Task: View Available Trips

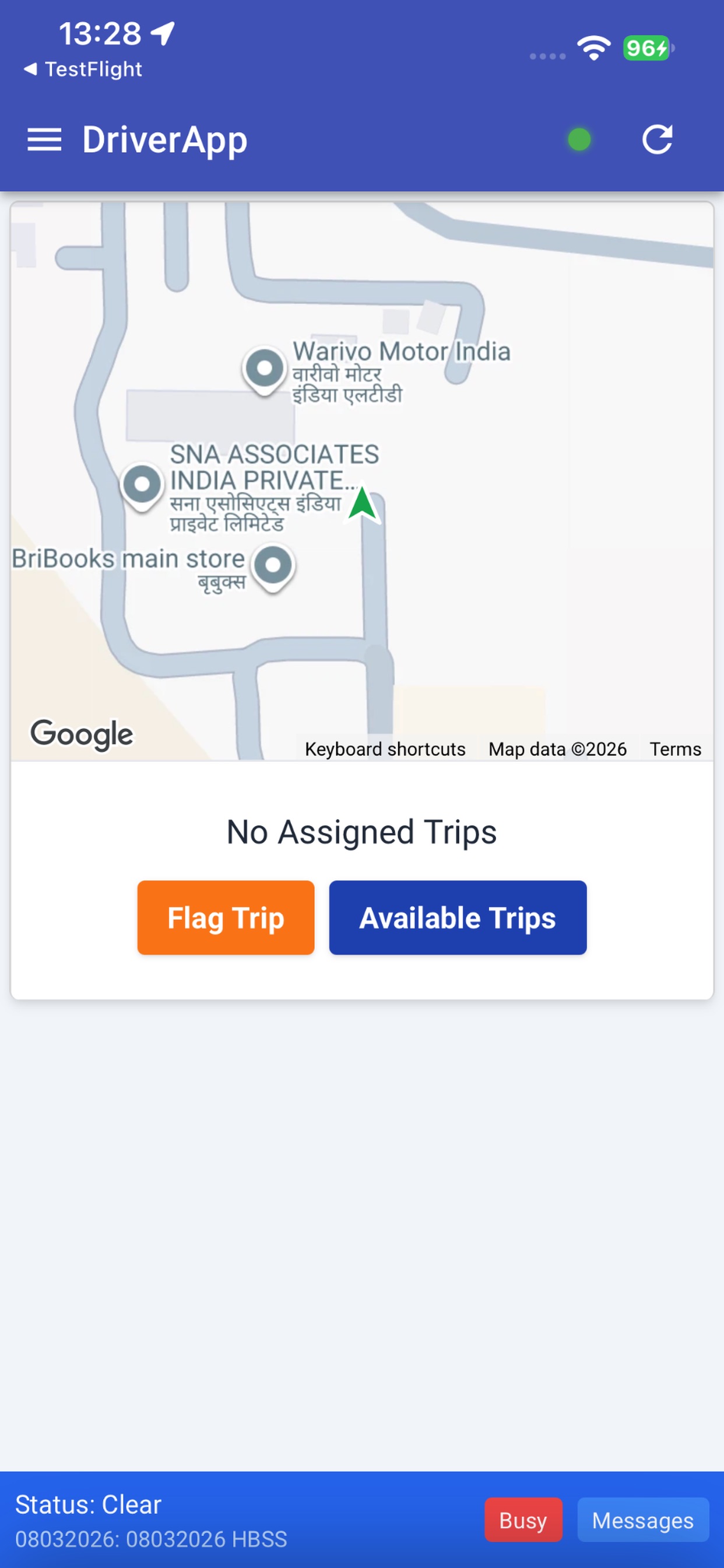Action: [x=458, y=918]
